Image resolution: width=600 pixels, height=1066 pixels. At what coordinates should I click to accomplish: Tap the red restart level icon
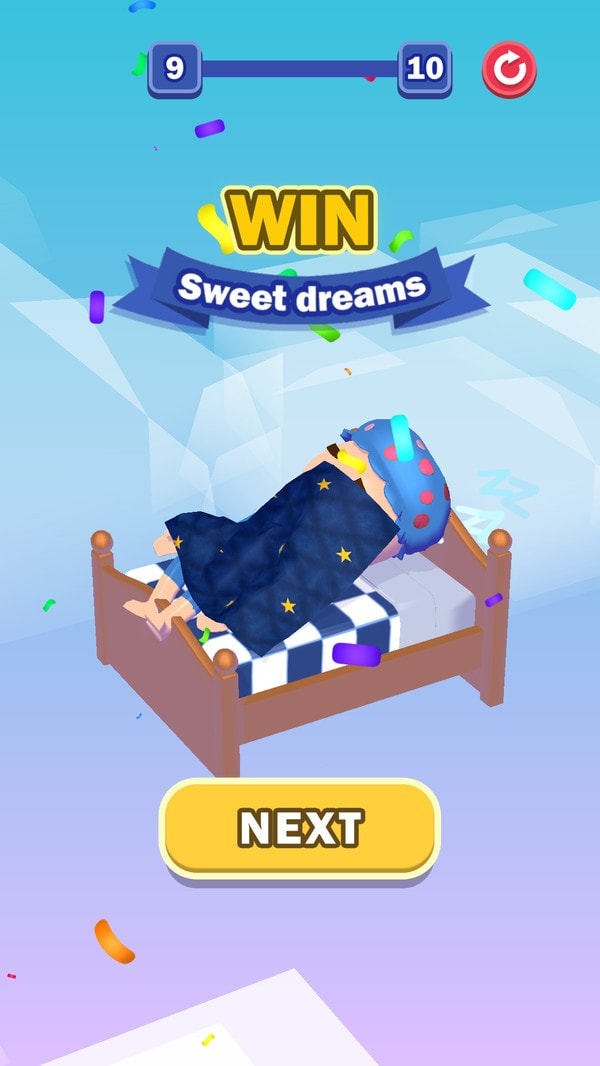tap(509, 69)
